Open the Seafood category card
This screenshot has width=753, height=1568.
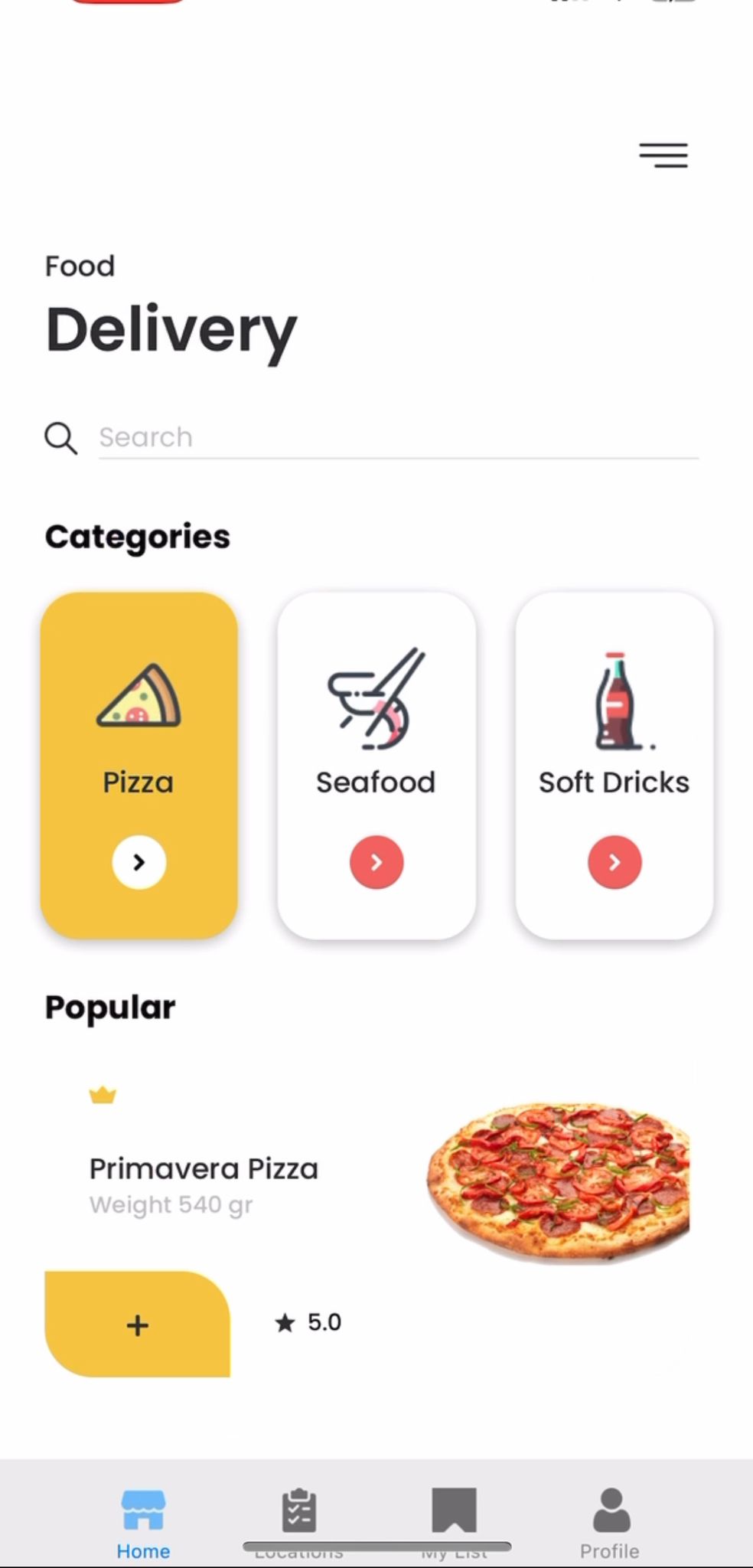tap(376, 764)
